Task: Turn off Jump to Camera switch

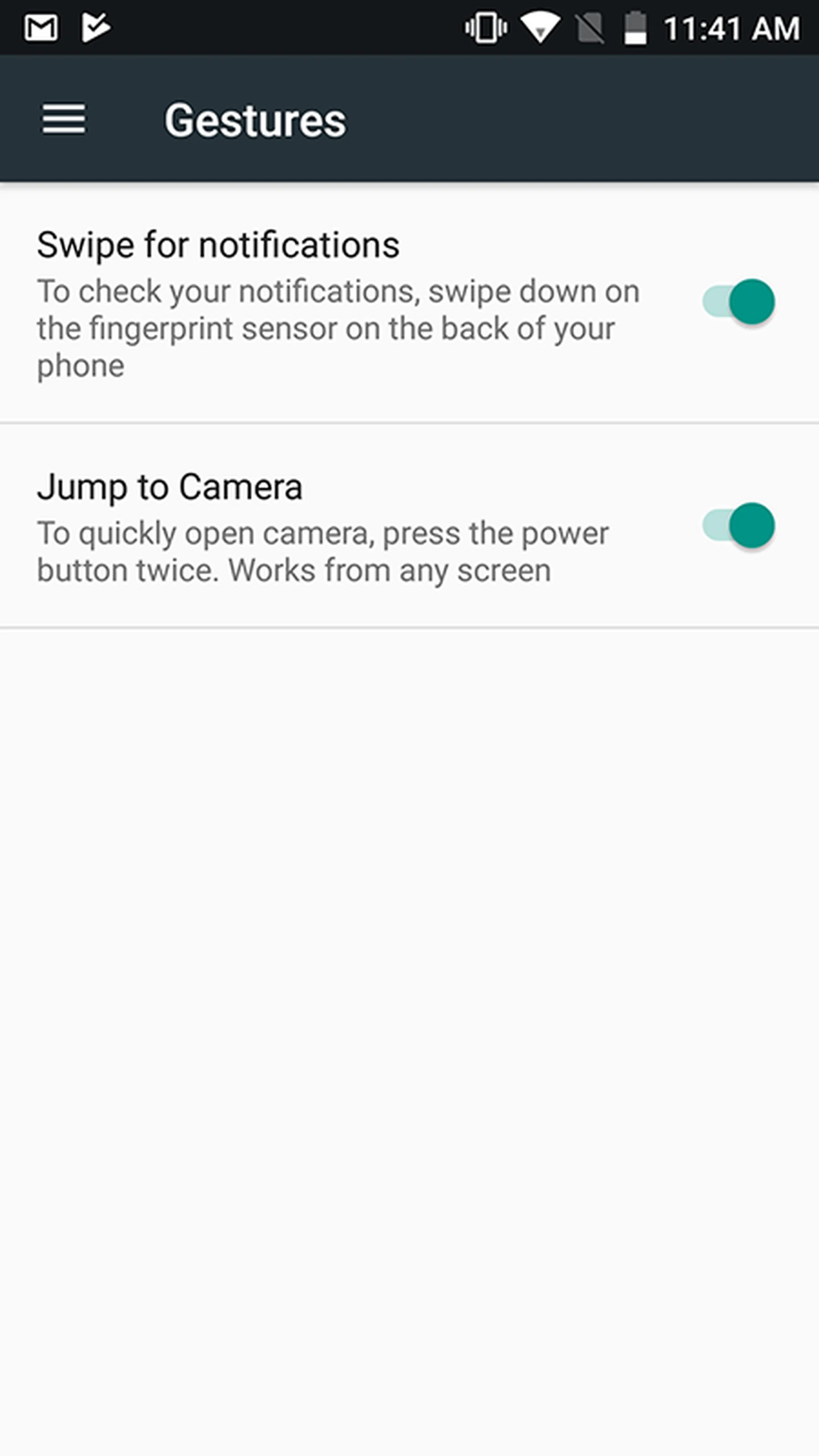Action: 738,526
